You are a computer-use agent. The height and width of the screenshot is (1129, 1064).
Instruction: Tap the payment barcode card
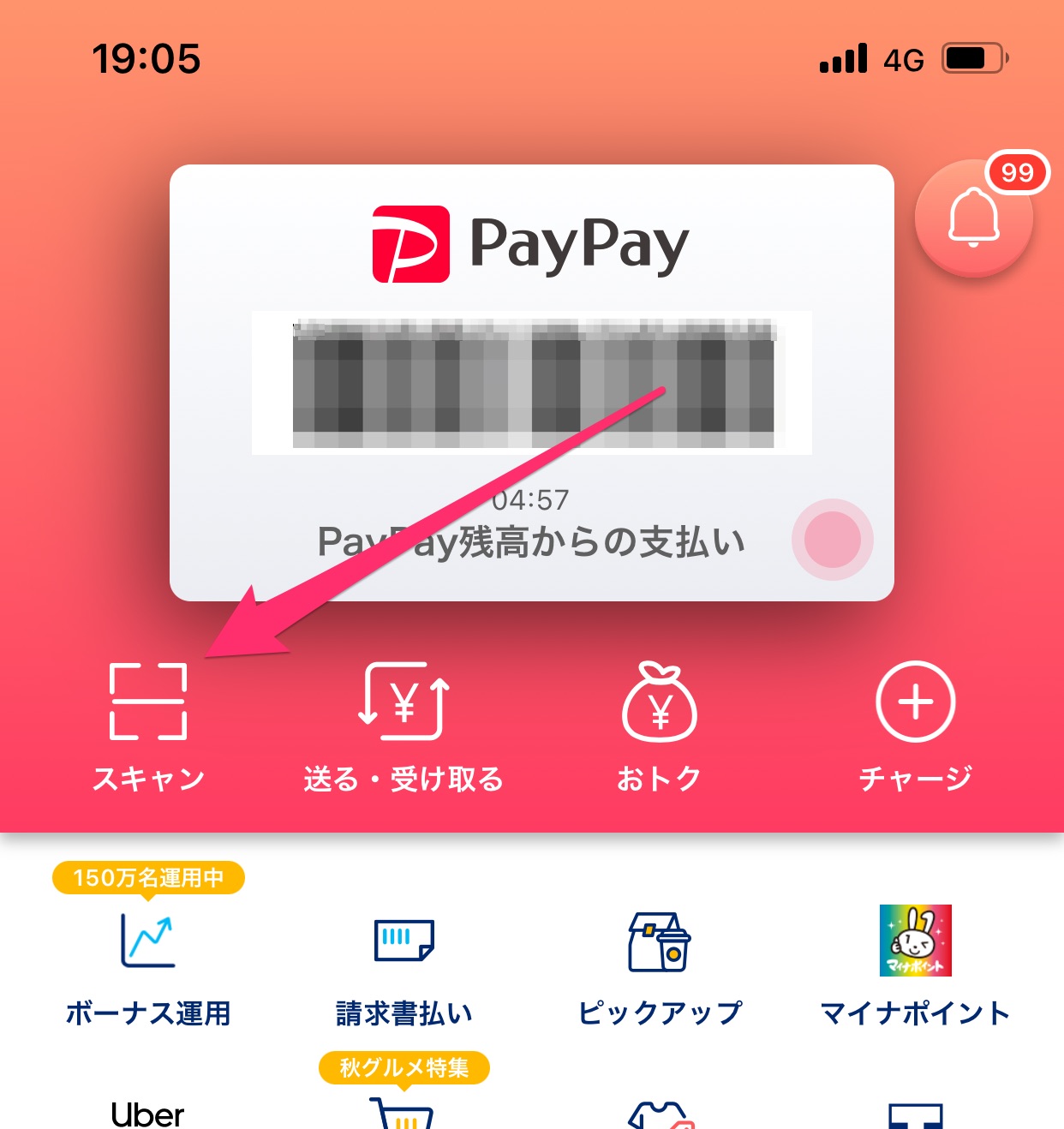(531, 383)
